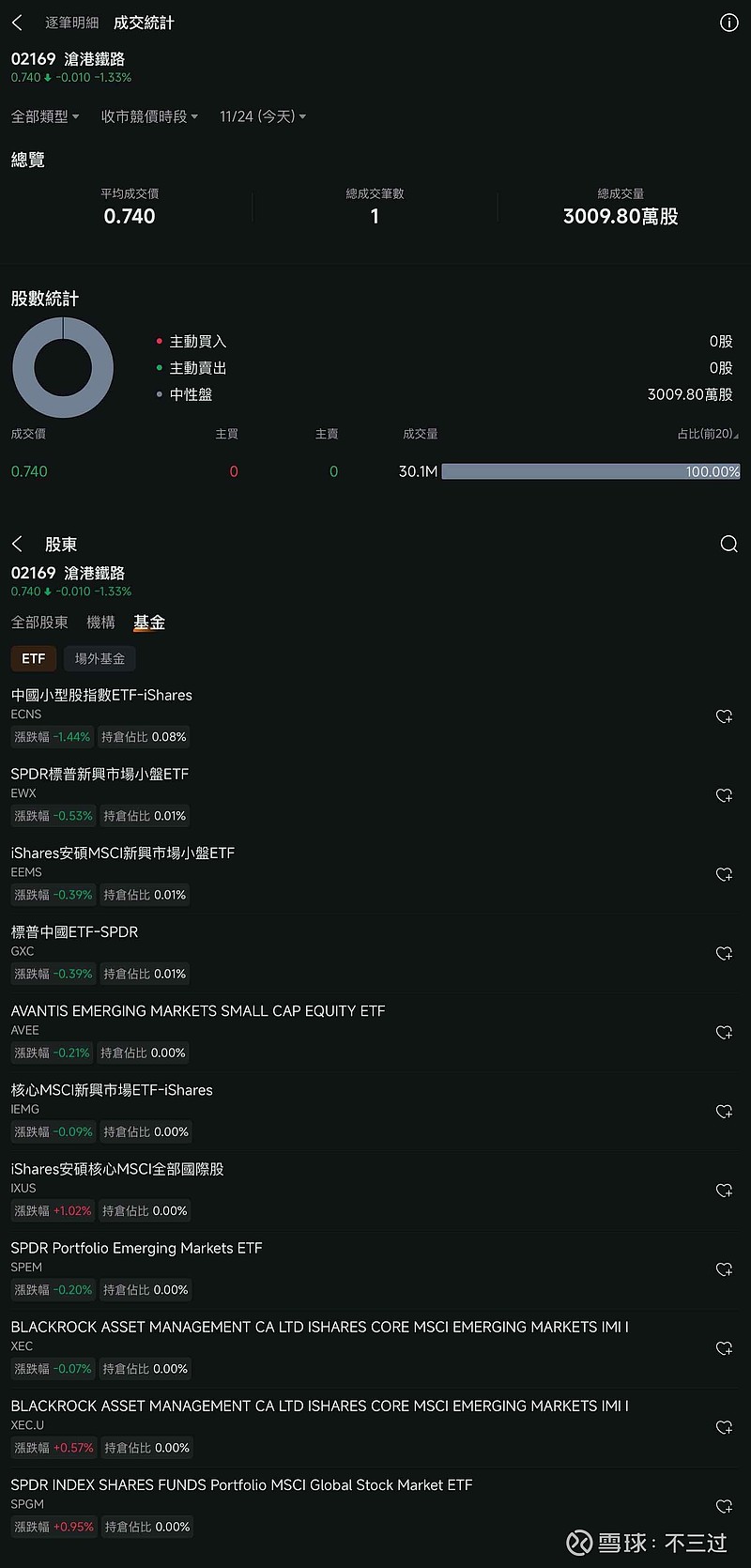Select the ETF filter button
This screenshot has height=1568, width=751.
33,658
